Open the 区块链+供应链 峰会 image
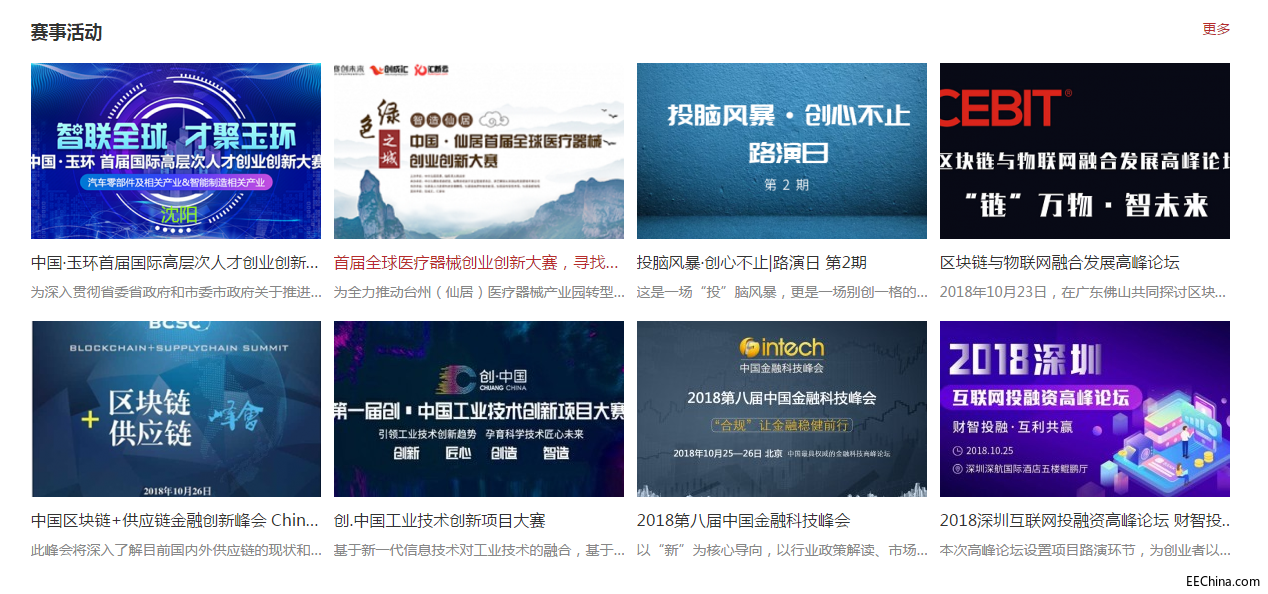Viewport: 1268px width, 594px height. [176, 409]
